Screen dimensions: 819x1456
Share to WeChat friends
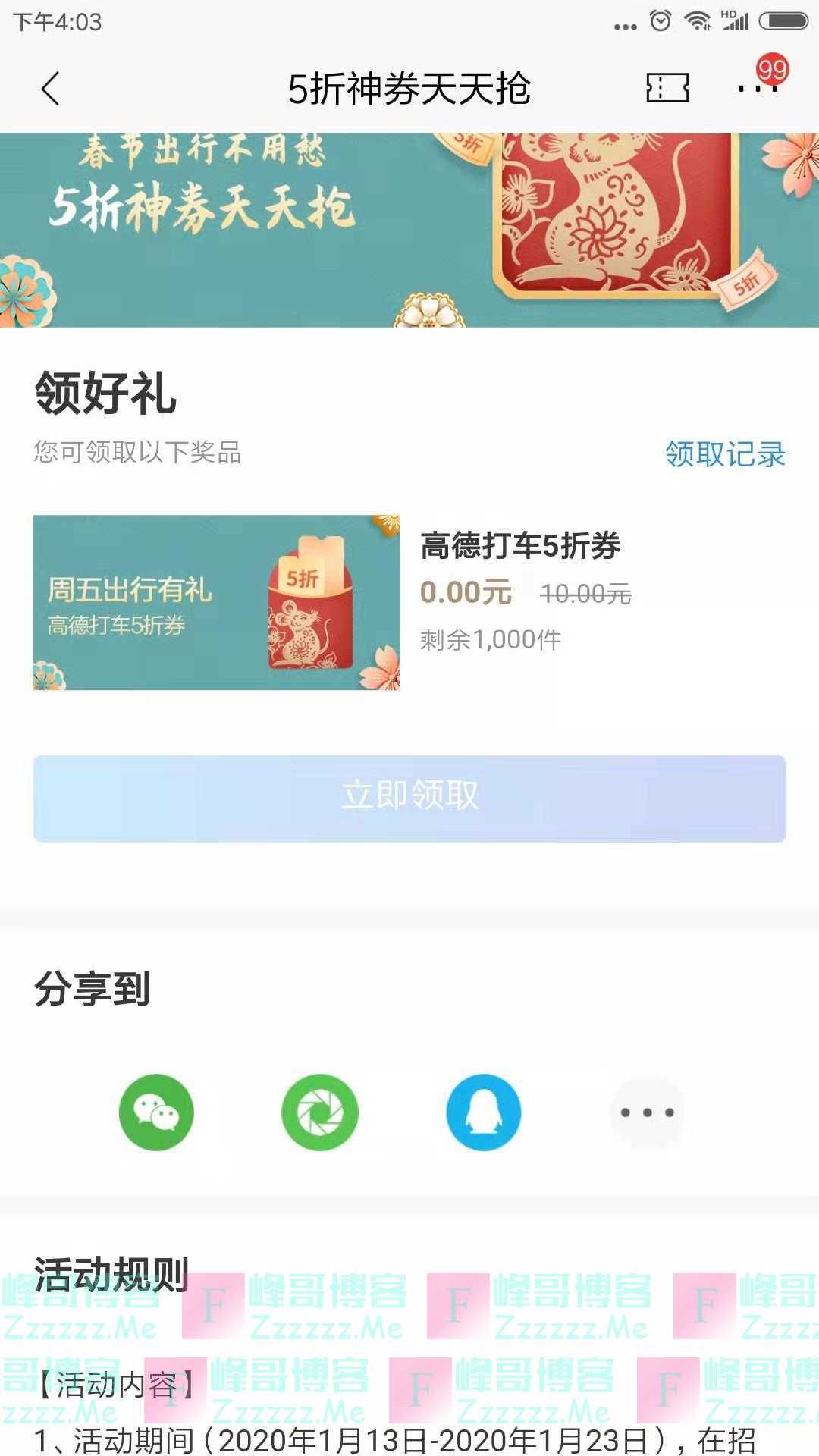pos(156,1112)
